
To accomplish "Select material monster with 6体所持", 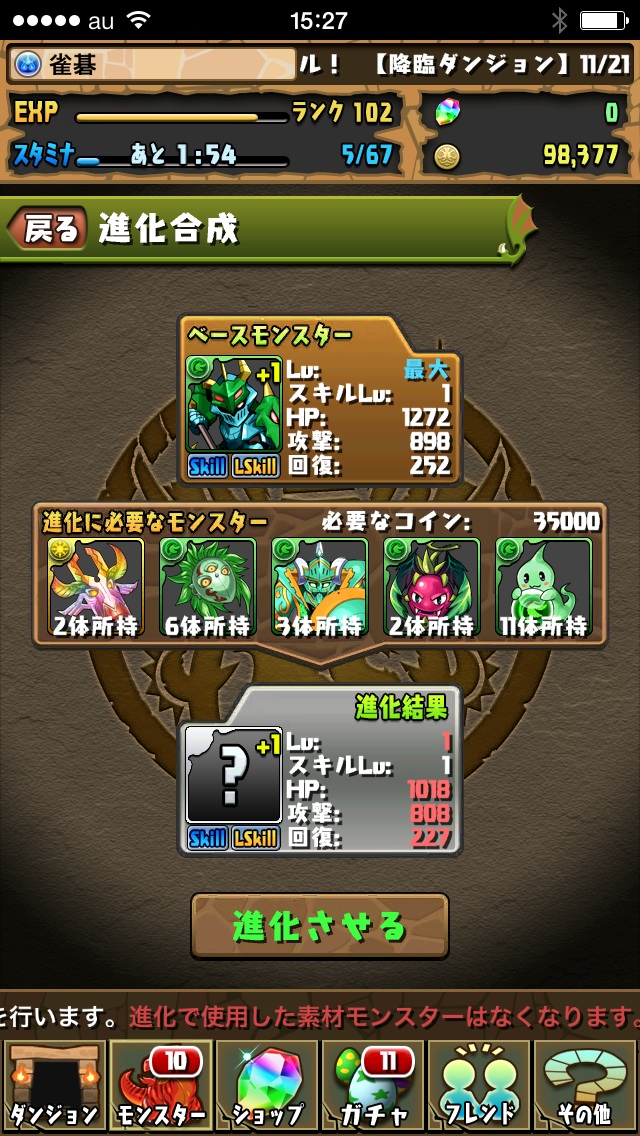I will (208, 587).
